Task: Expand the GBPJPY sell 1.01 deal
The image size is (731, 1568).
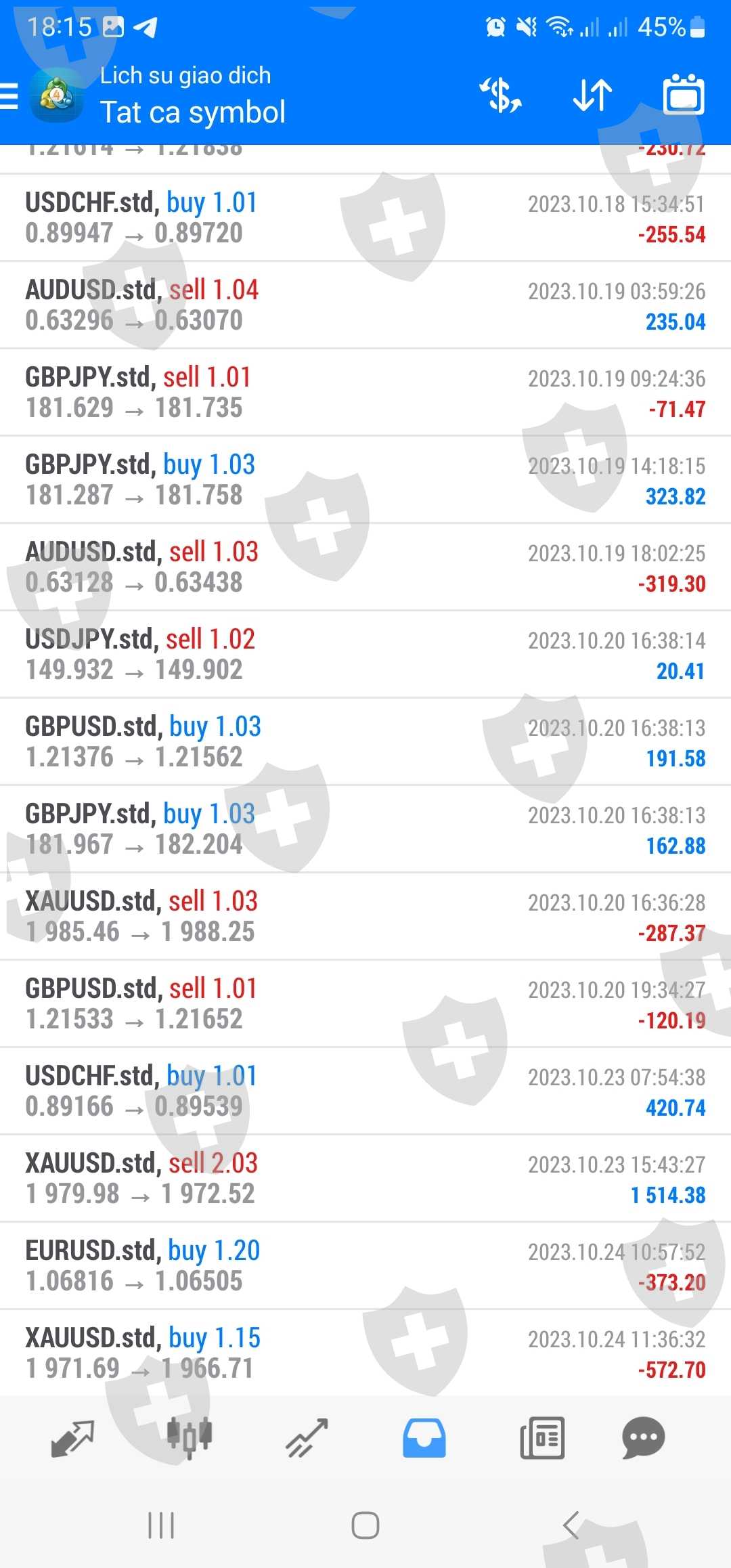Action: 365,393
